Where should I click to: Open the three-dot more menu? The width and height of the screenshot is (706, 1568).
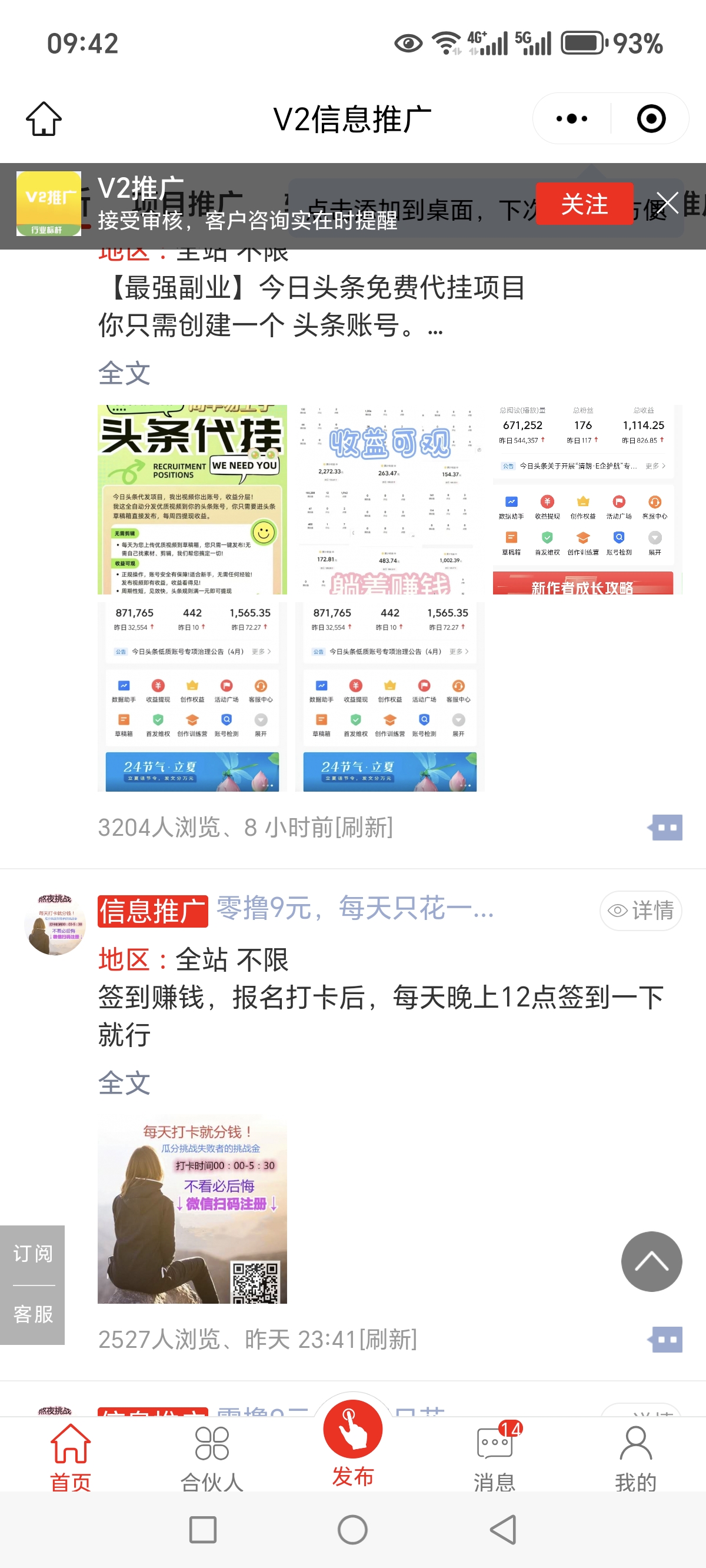(x=571, y=119)
